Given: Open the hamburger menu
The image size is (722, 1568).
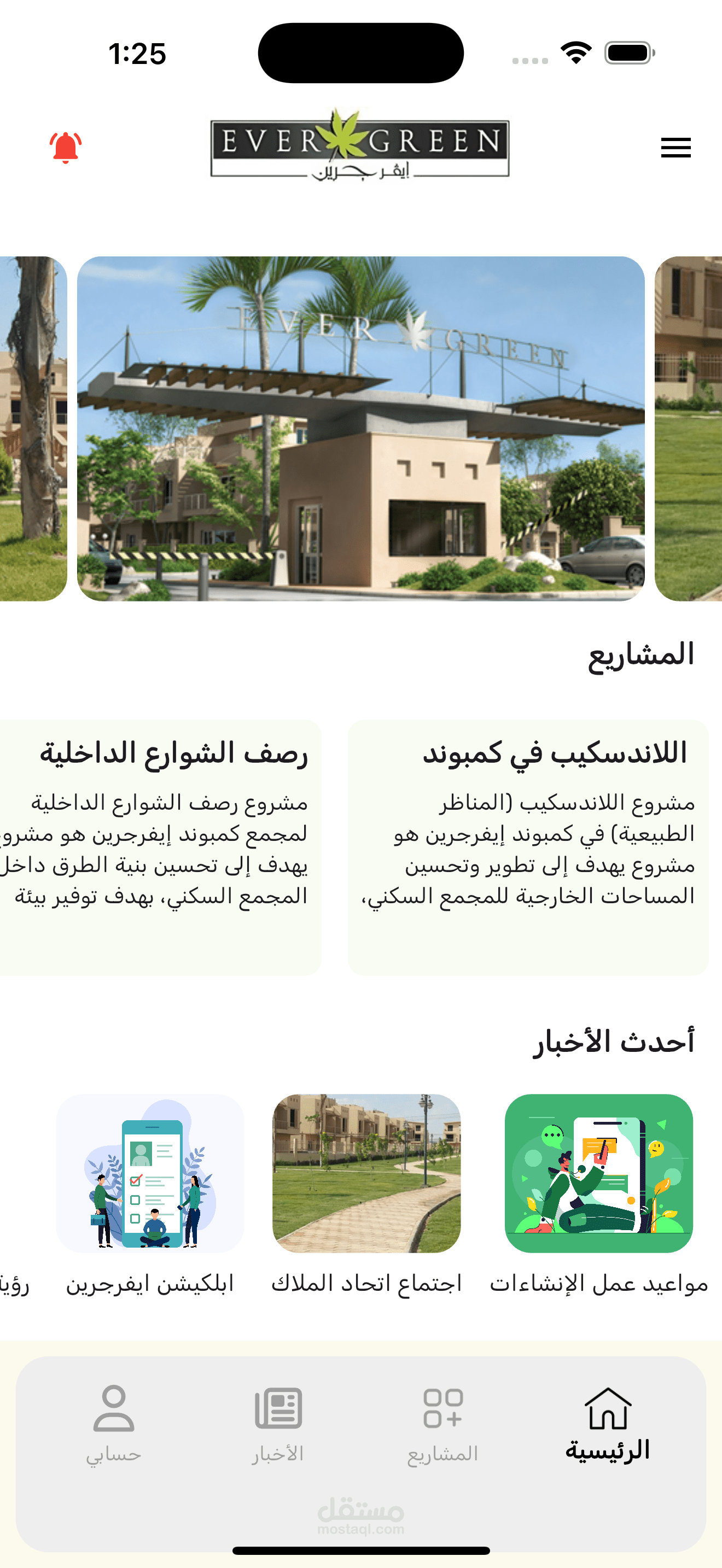Looking at the screenshot, I should click(x=676, y=147).
